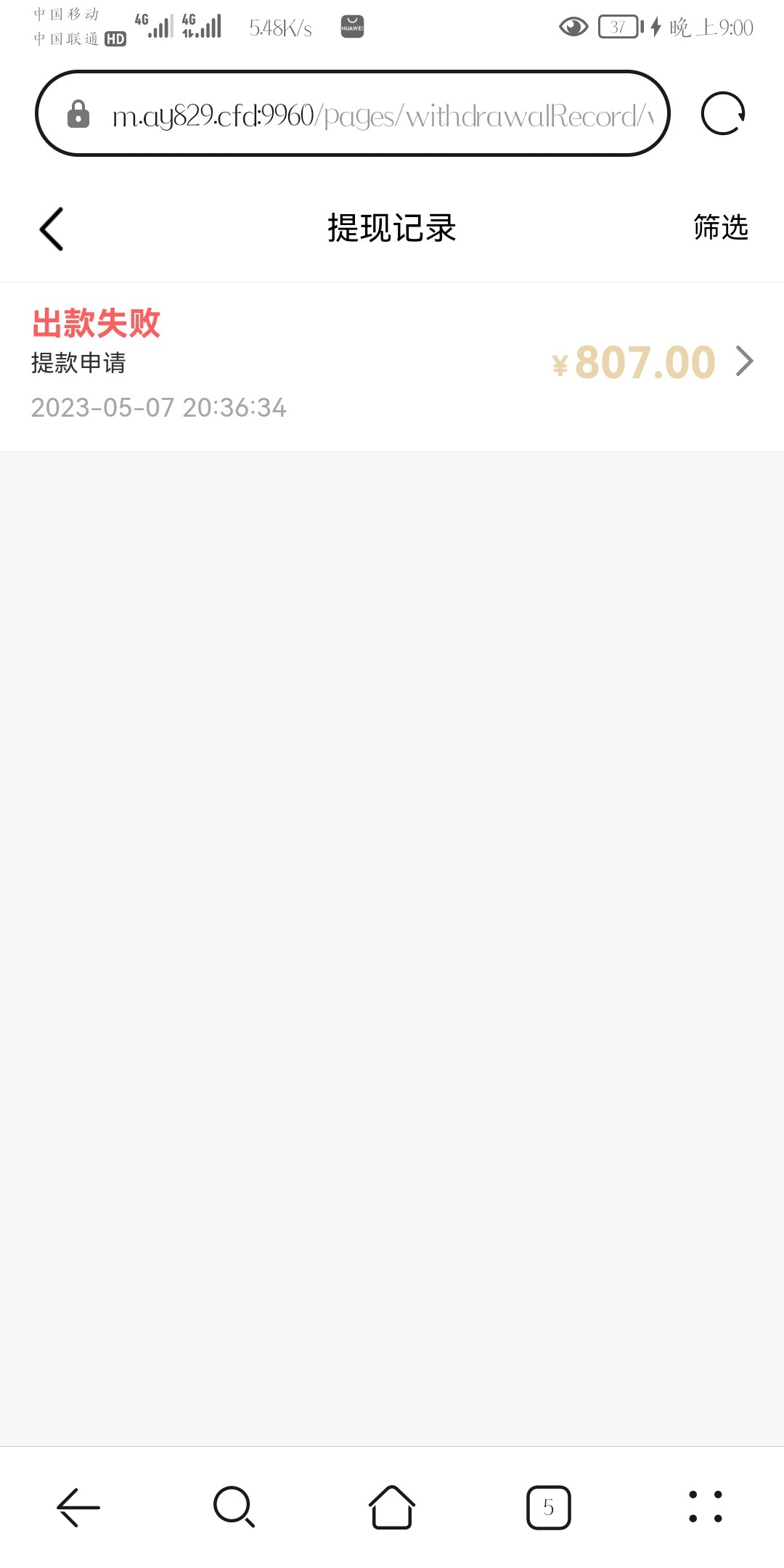
Task: Tap the URL address bar to edit it
Action: click(x=363, y=114)
